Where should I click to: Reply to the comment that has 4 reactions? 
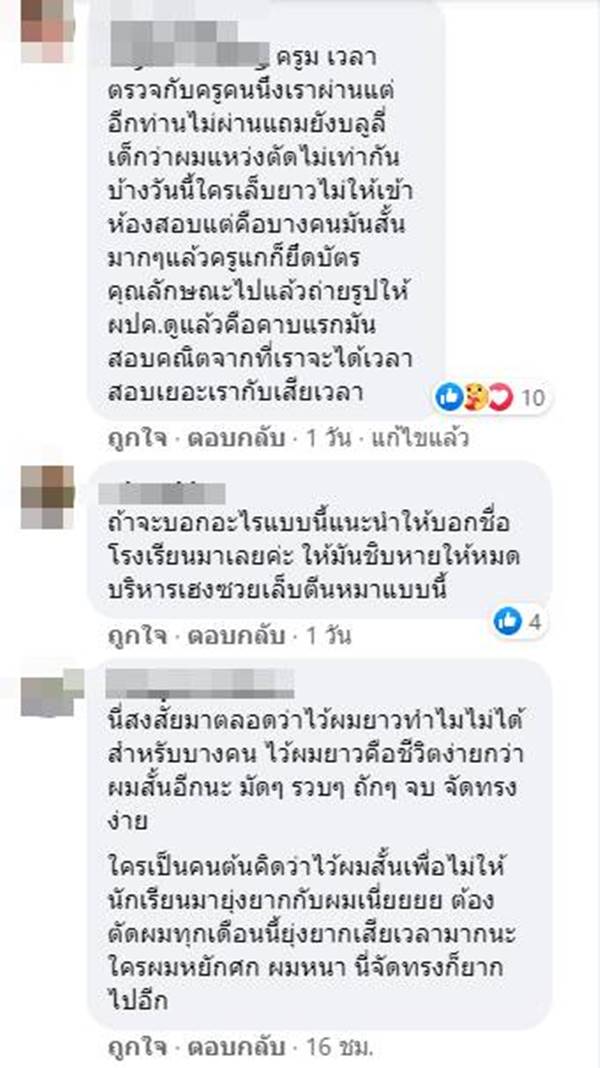[x=217, y=636]
